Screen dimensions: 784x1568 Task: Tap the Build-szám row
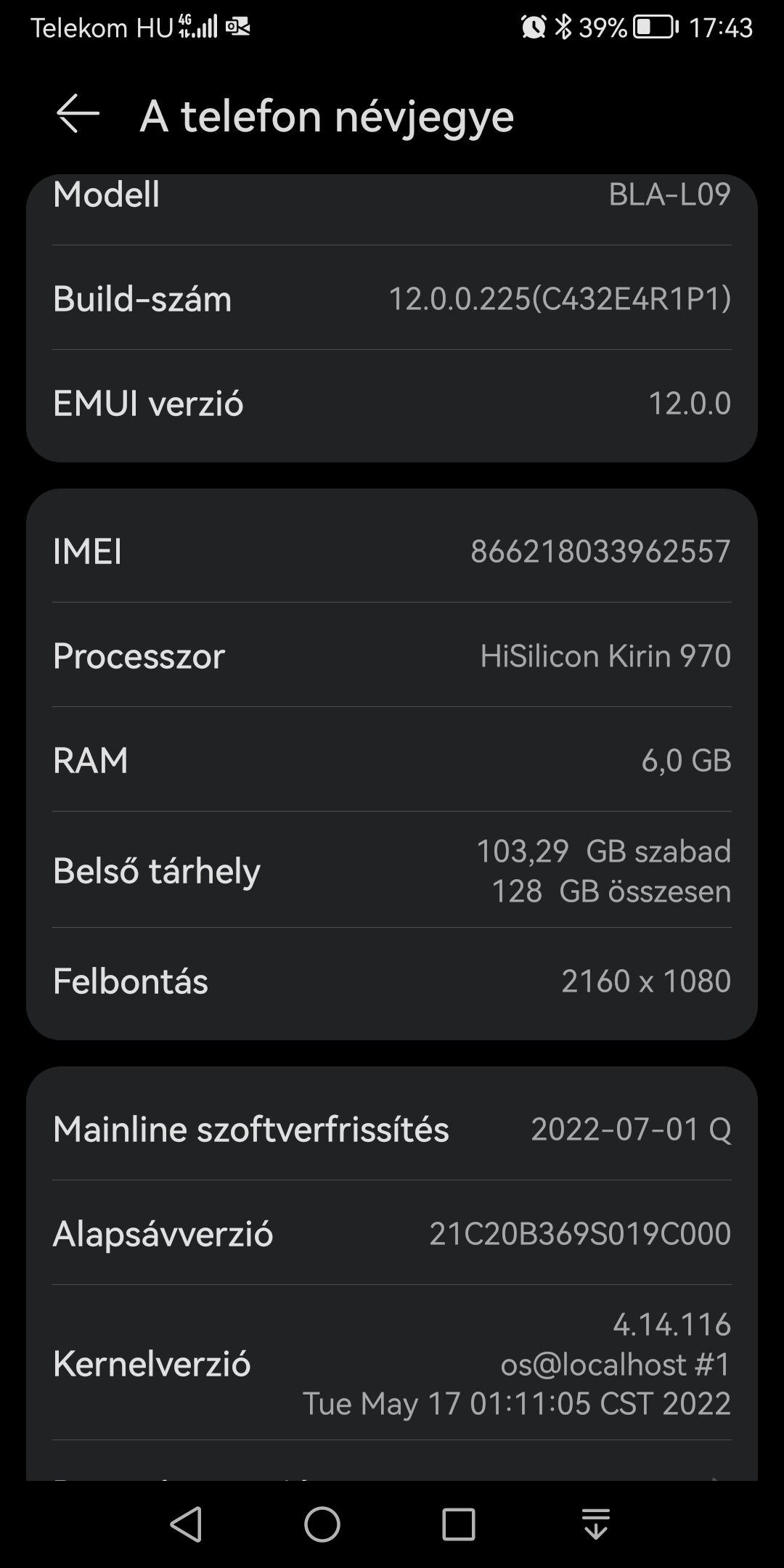[392, 298]
